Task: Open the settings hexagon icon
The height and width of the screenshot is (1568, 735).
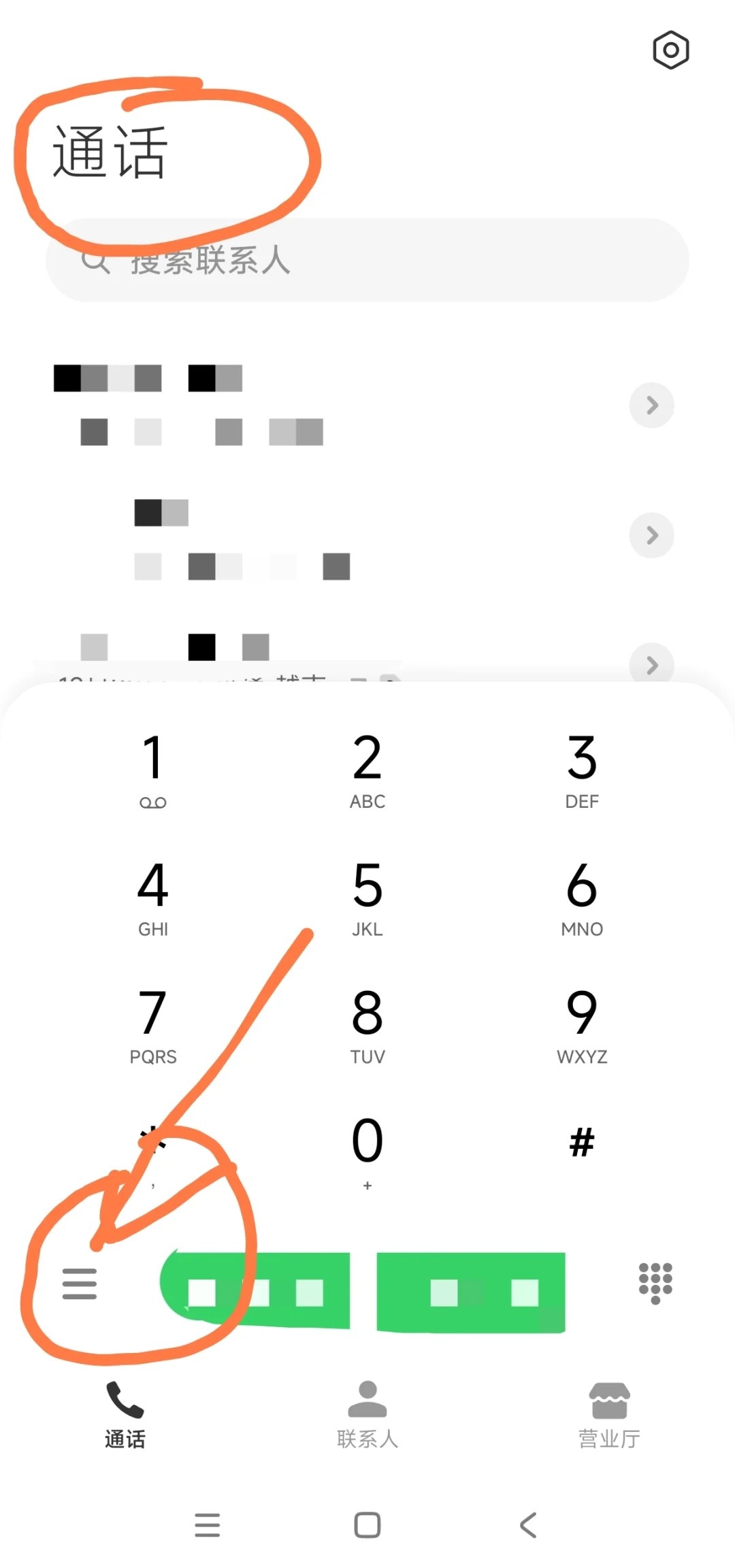Action: [x=670, y=50]
